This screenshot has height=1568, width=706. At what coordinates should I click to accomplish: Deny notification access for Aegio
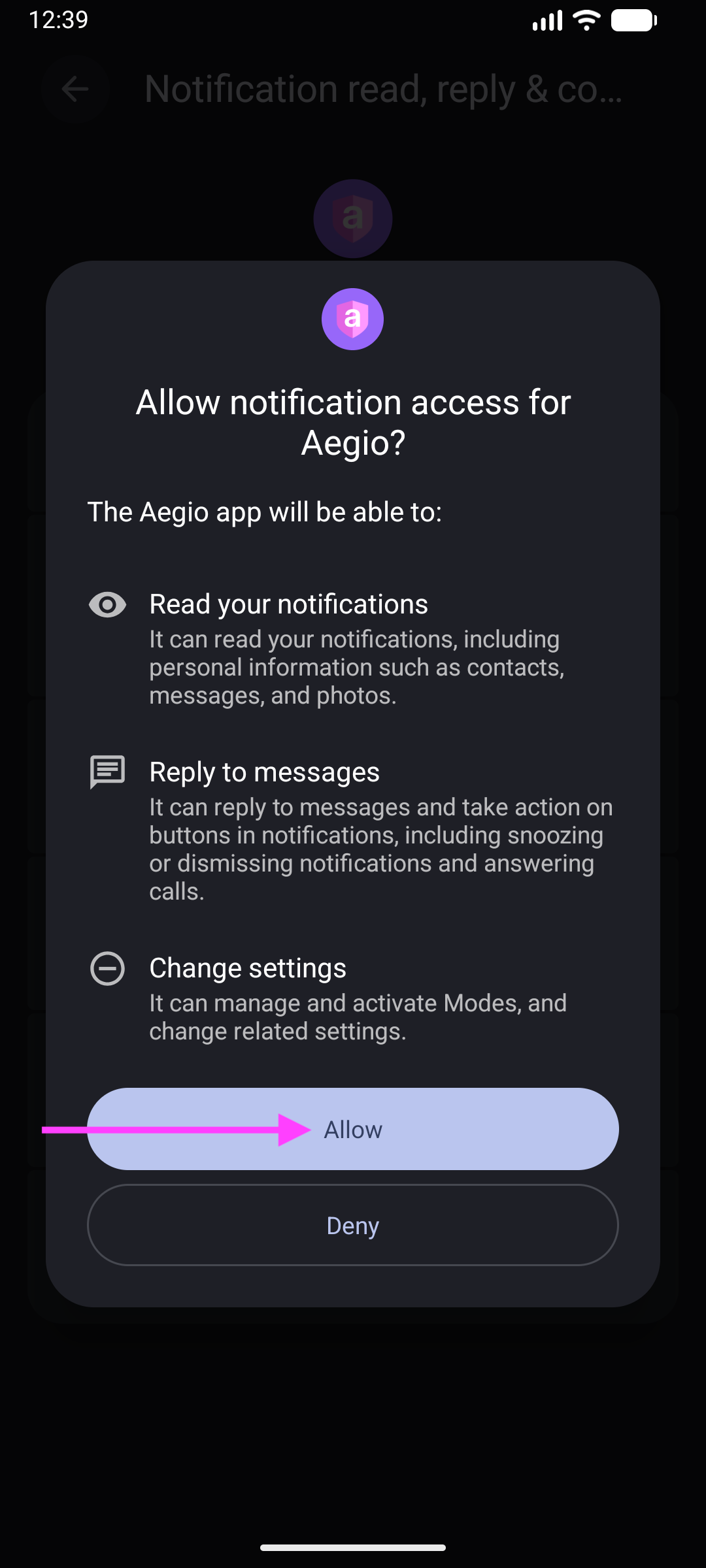pyautogui.click(x=353, y=1226)
